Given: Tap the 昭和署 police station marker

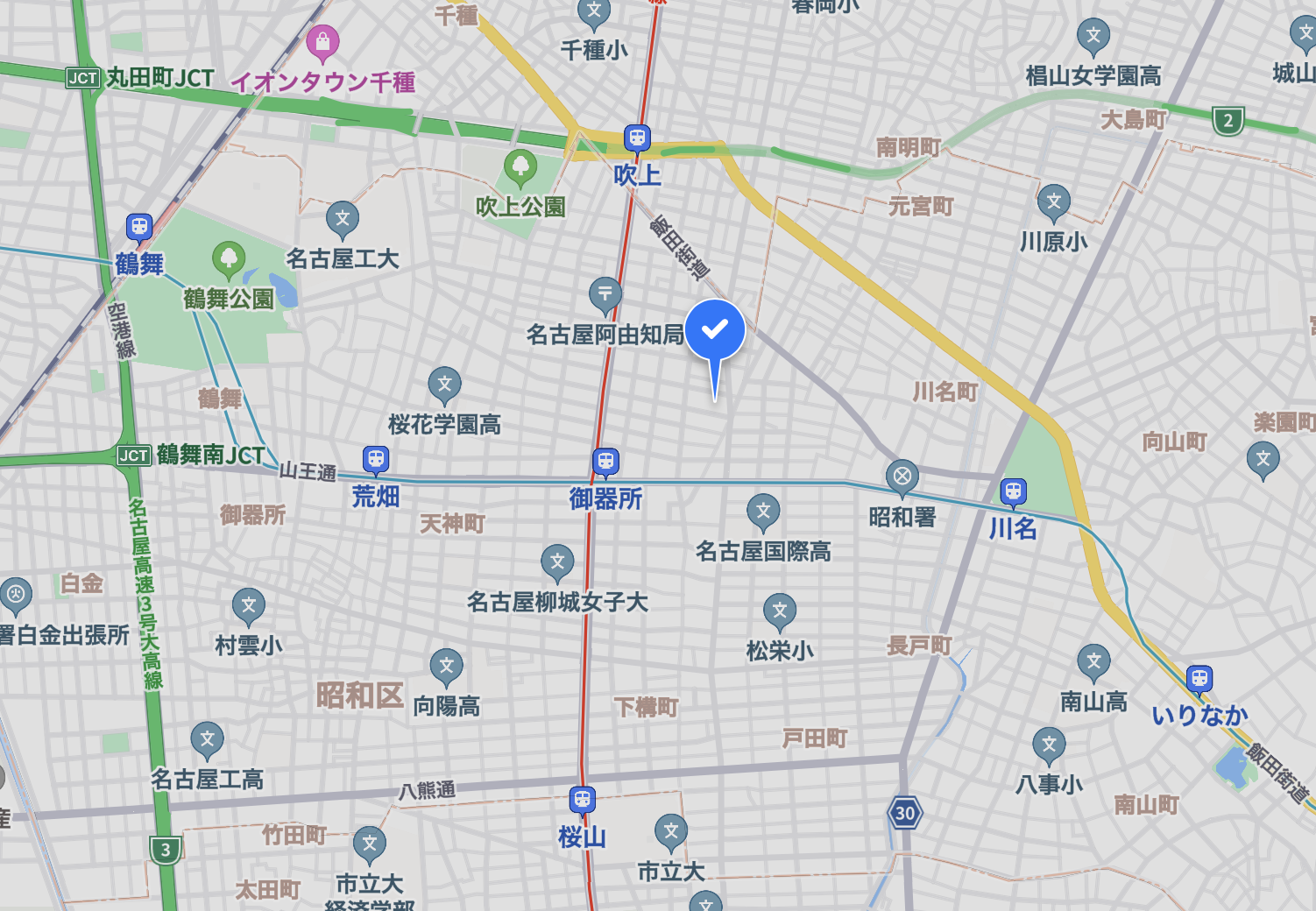Looking at the screenshot, I should point(902,477).
